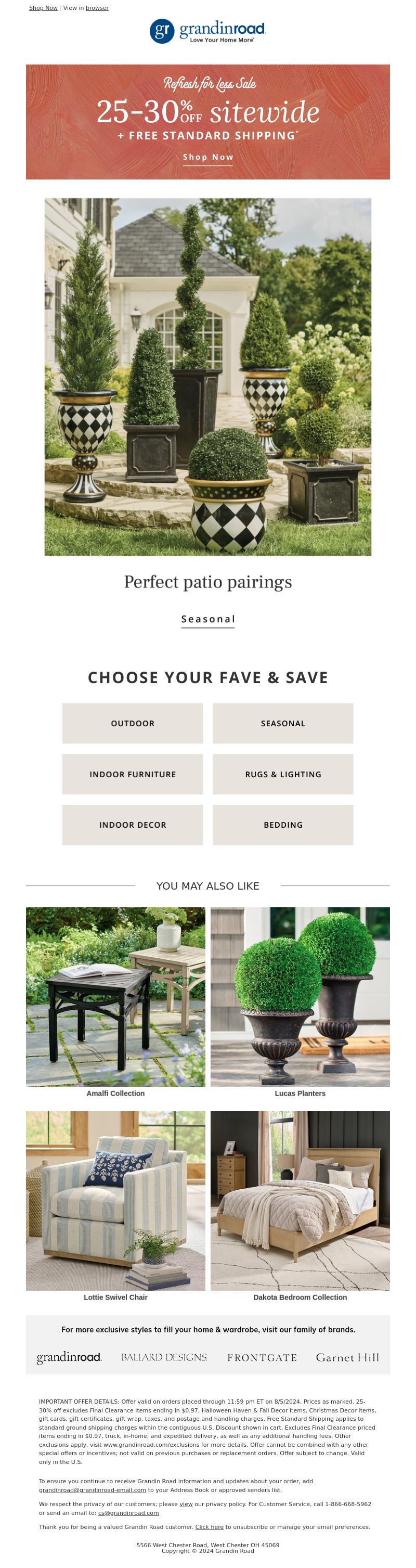
Task: Tap Shop Now on the sale banner
Action: (x=208, y=157)
